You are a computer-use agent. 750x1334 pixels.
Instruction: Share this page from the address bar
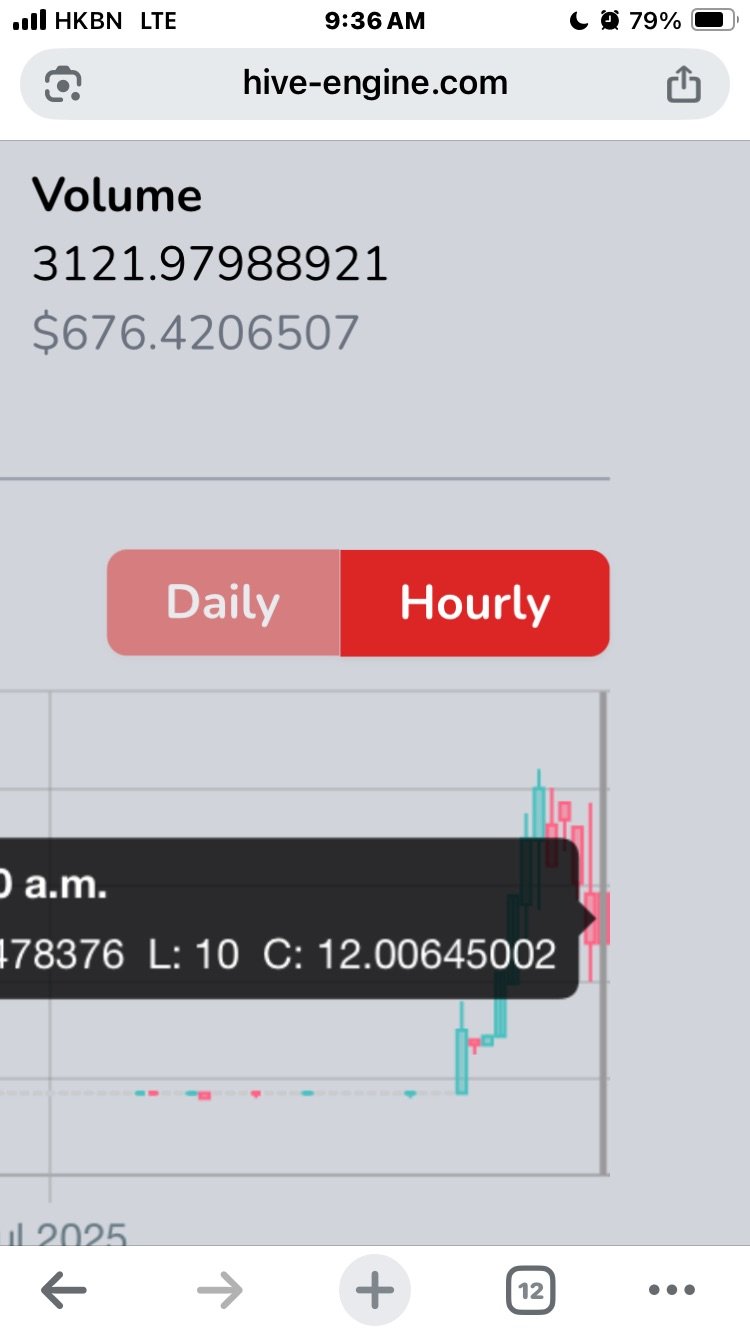click(684, 83)
